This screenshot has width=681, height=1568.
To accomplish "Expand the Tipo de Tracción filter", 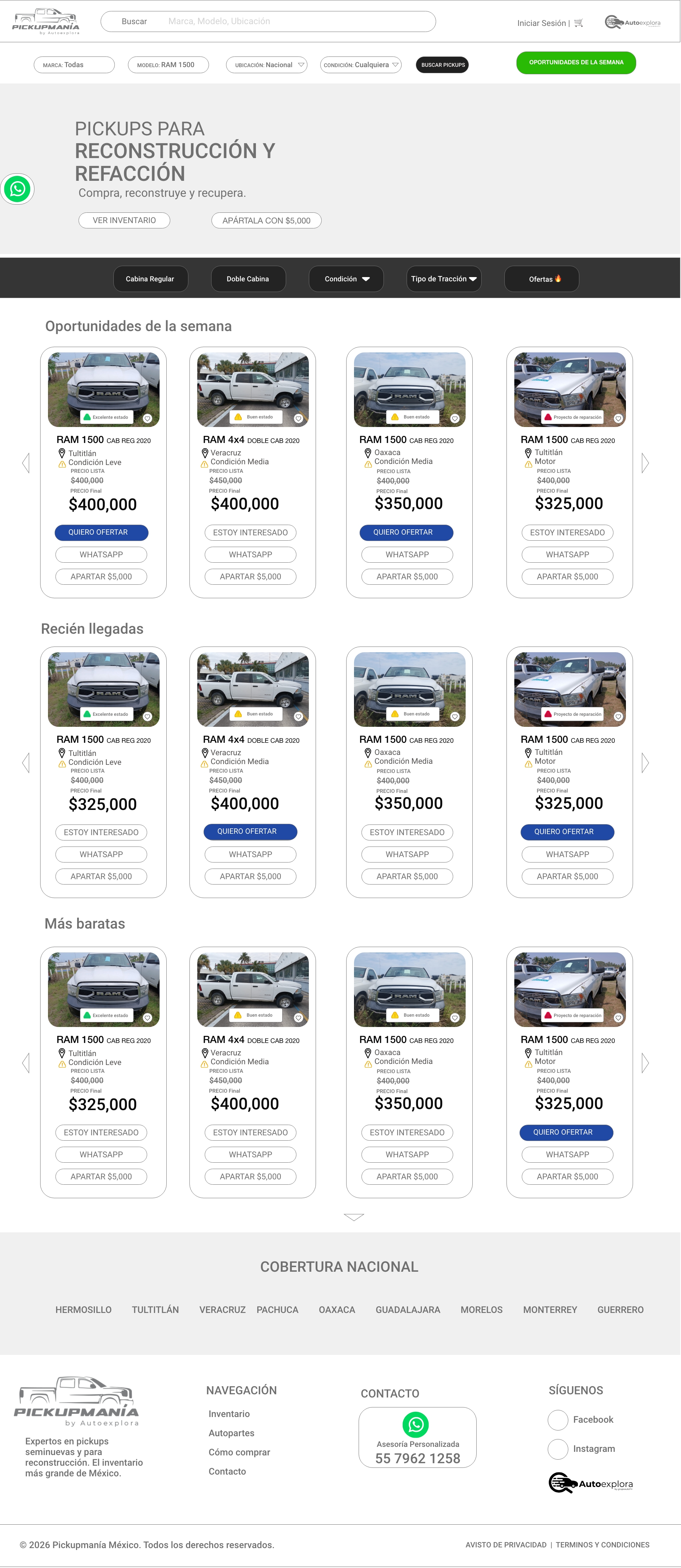I will click(x=444, y=279).
